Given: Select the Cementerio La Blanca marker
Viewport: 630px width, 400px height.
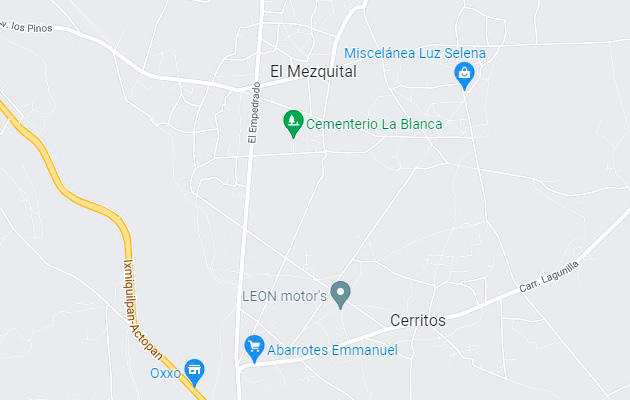Looking at the screenshot, I should coord(293,122).
